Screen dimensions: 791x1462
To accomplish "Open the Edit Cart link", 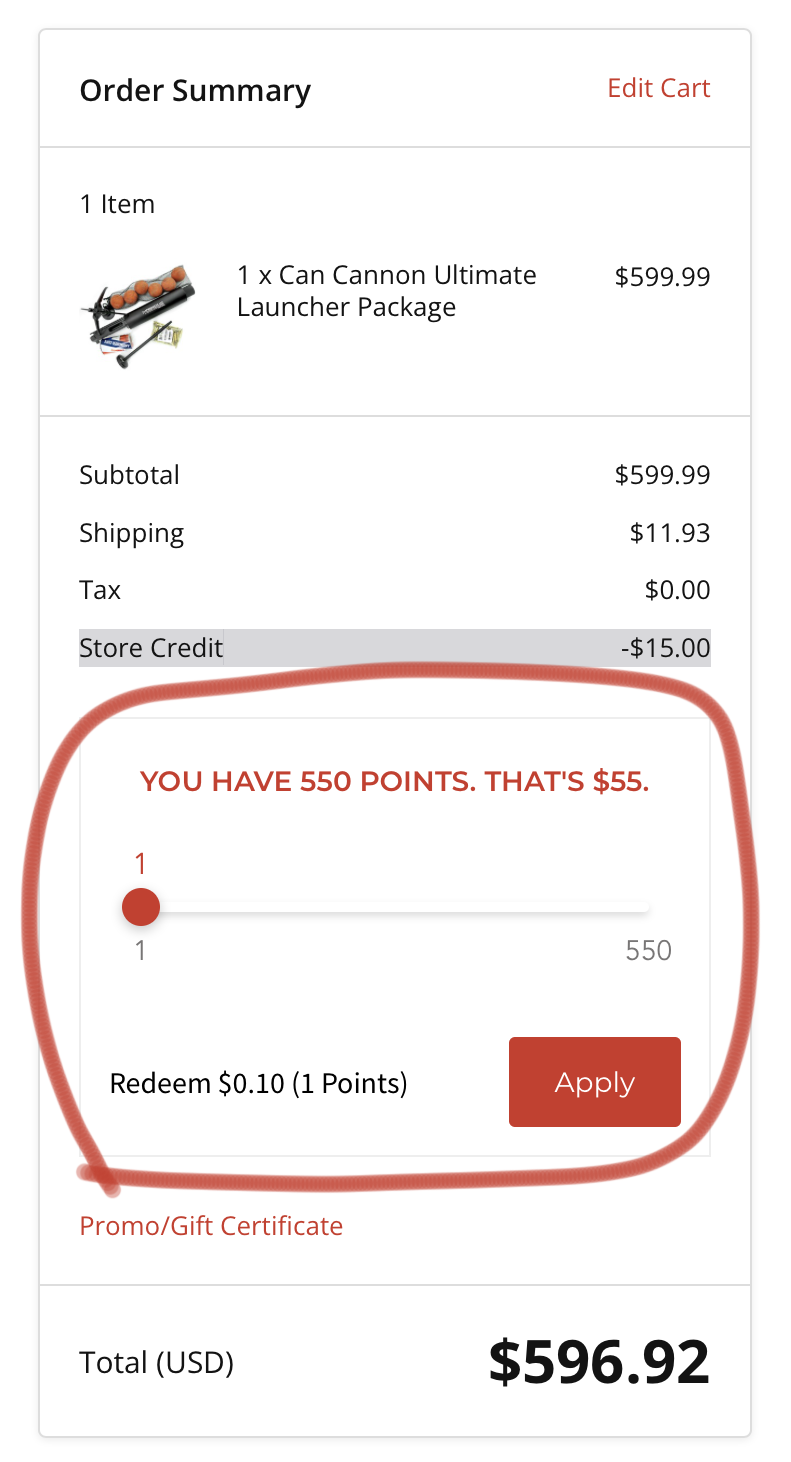I will click(658, 88).
